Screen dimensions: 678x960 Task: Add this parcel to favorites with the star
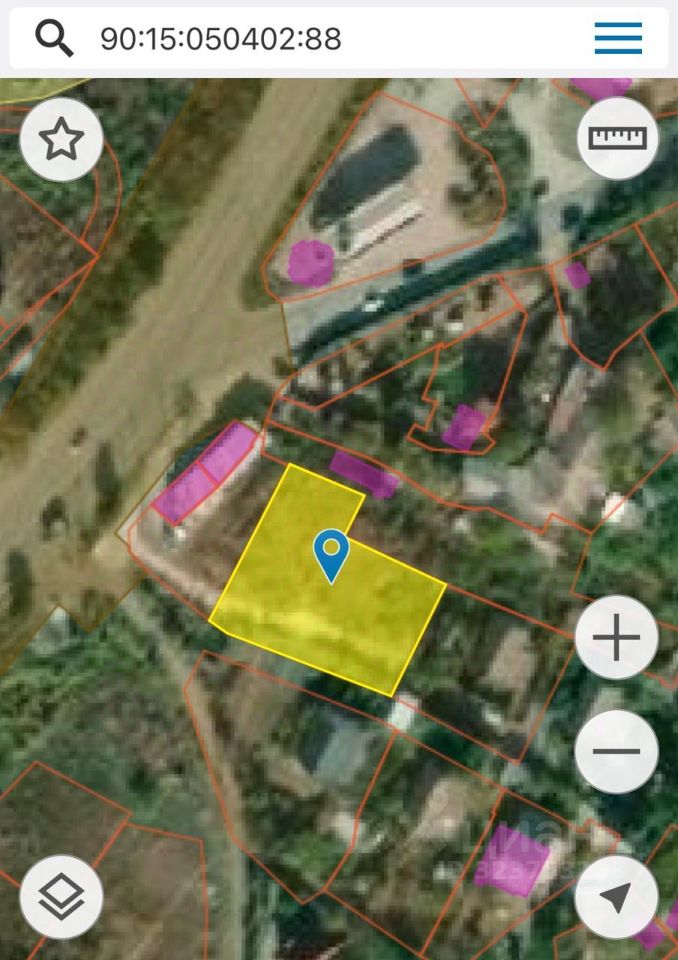61,140
